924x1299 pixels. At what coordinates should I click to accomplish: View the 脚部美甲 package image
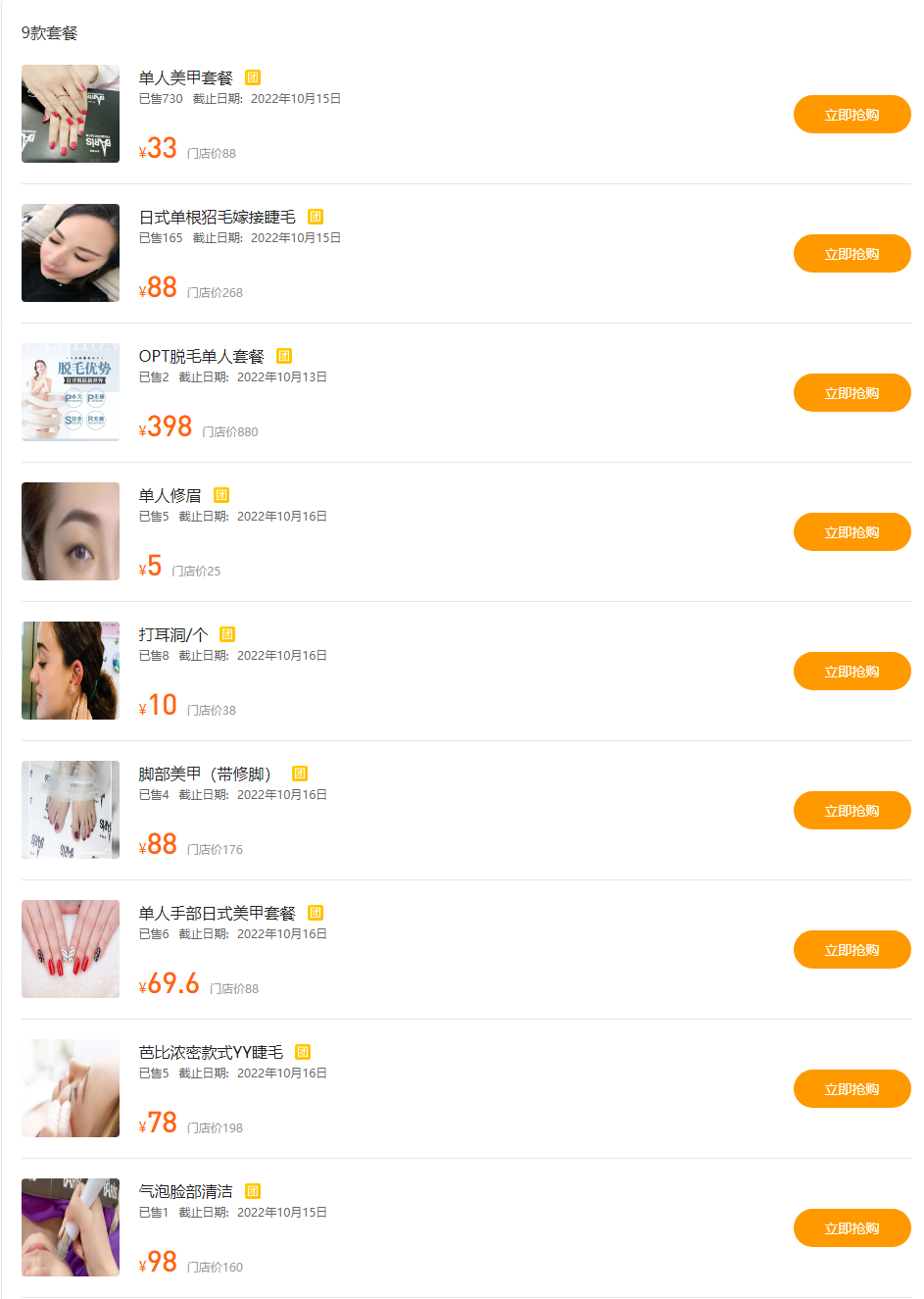pos(71,810)
